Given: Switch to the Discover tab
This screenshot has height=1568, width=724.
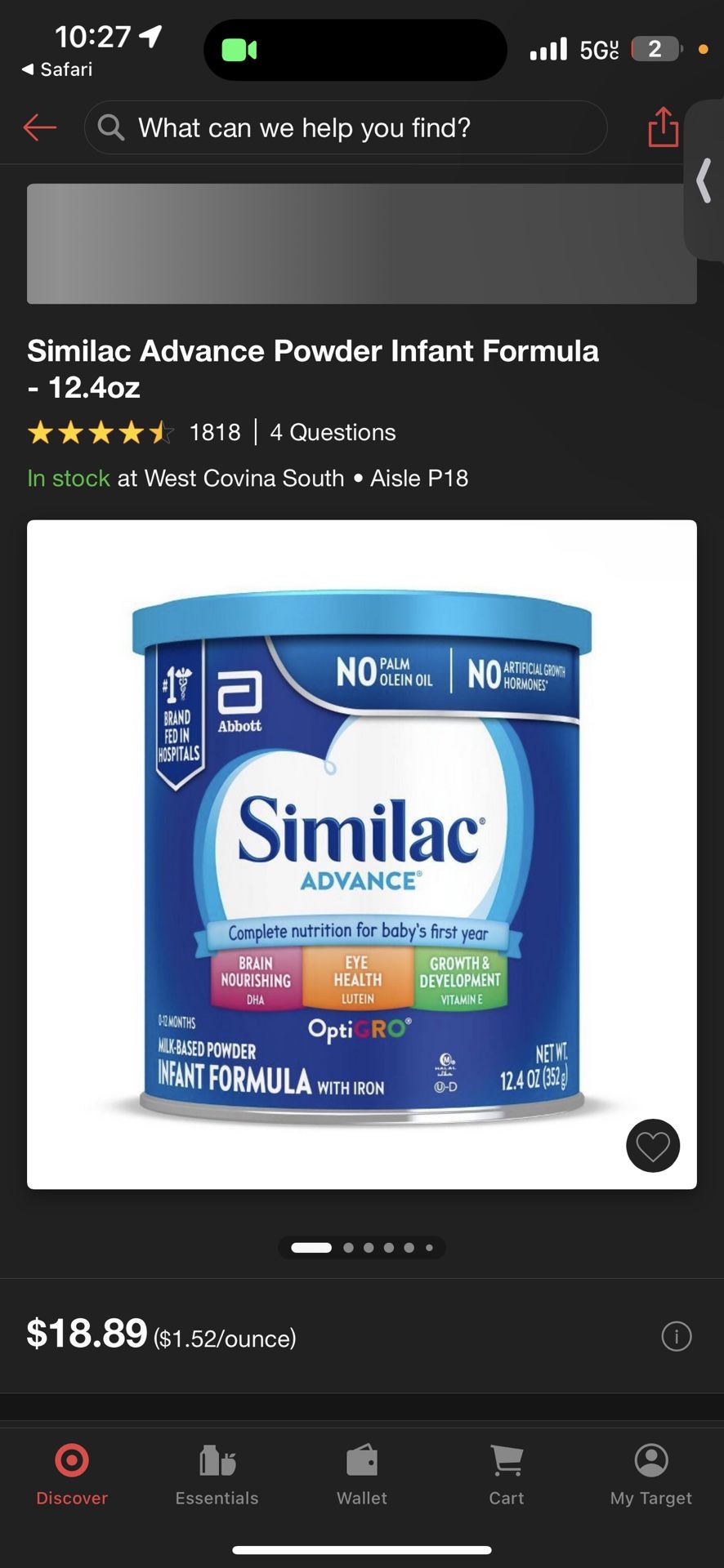Looking at the screenshot, I should pyautogui.click(x=72, y=1474).
